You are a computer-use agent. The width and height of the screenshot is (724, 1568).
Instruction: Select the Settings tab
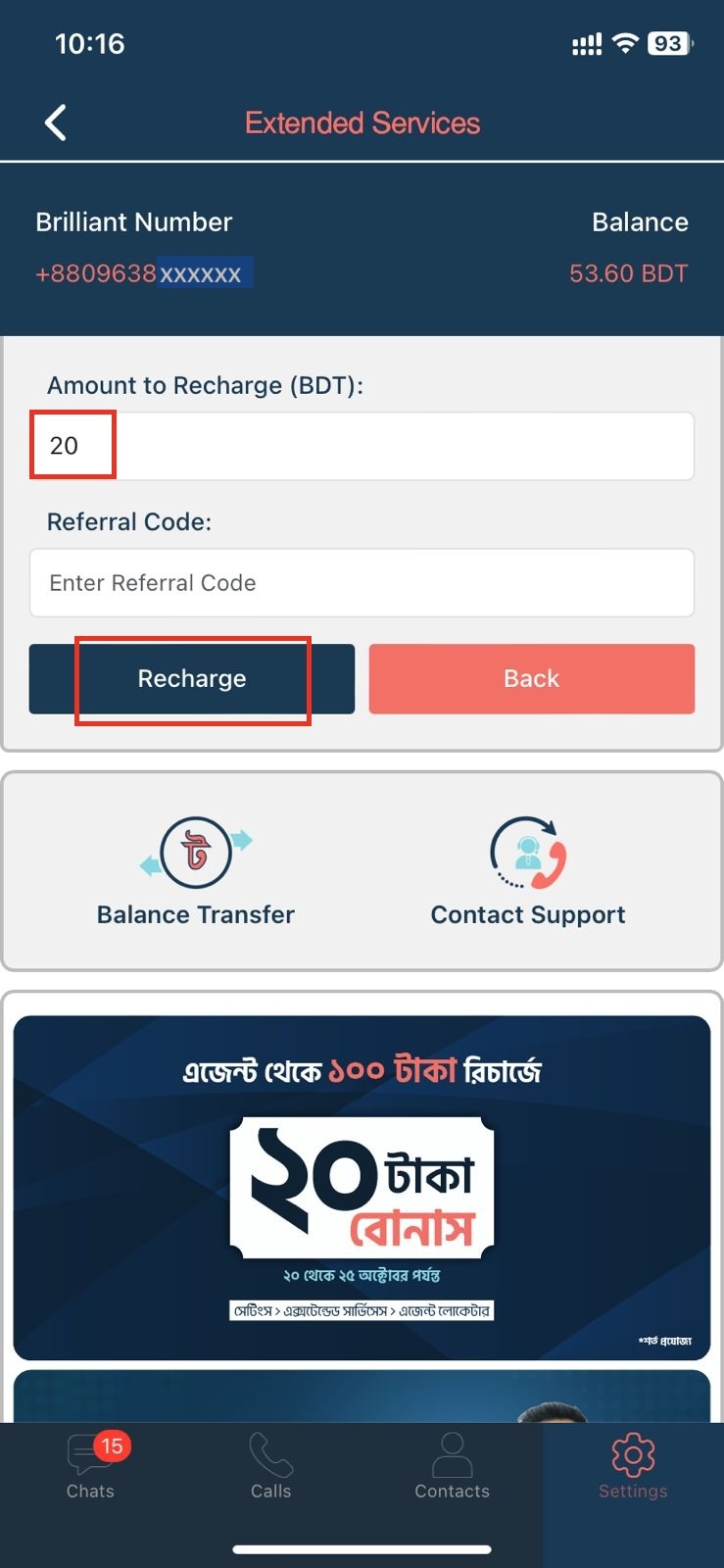click(633, 1466)
